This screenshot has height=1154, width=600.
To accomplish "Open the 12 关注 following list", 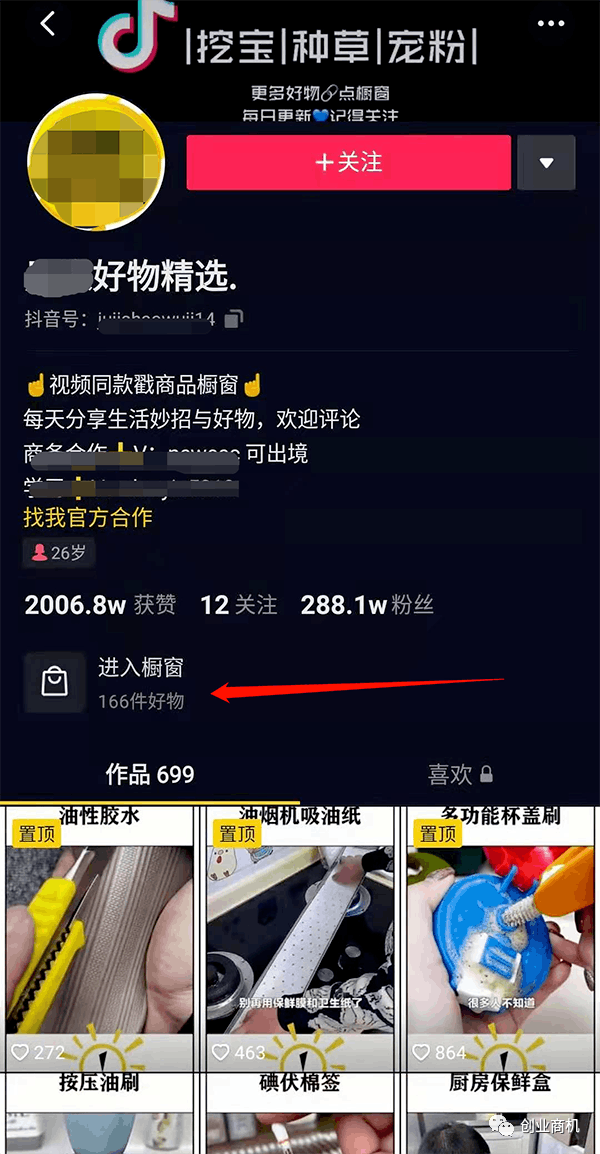I will 238,605.
